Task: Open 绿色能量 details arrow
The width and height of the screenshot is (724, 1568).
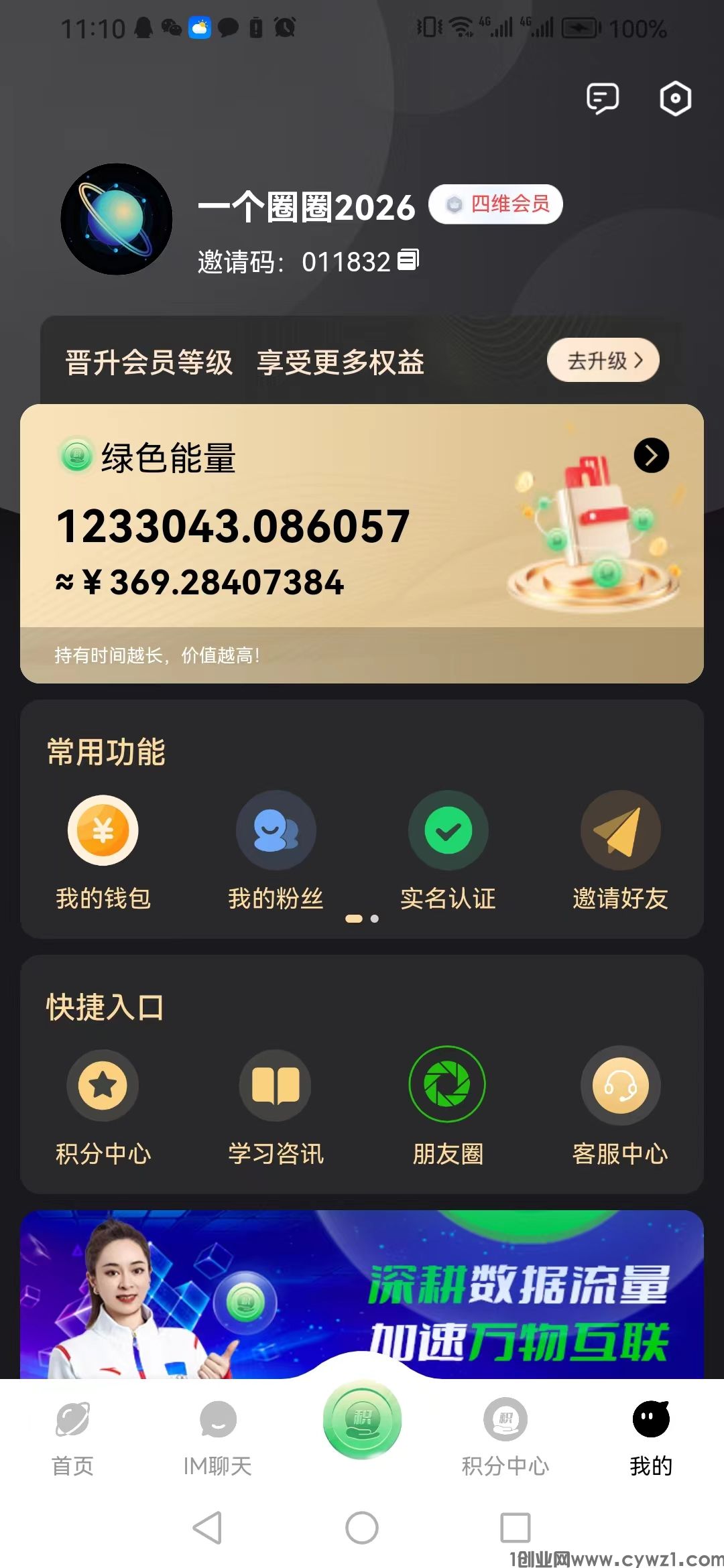Action: (651, 456)
